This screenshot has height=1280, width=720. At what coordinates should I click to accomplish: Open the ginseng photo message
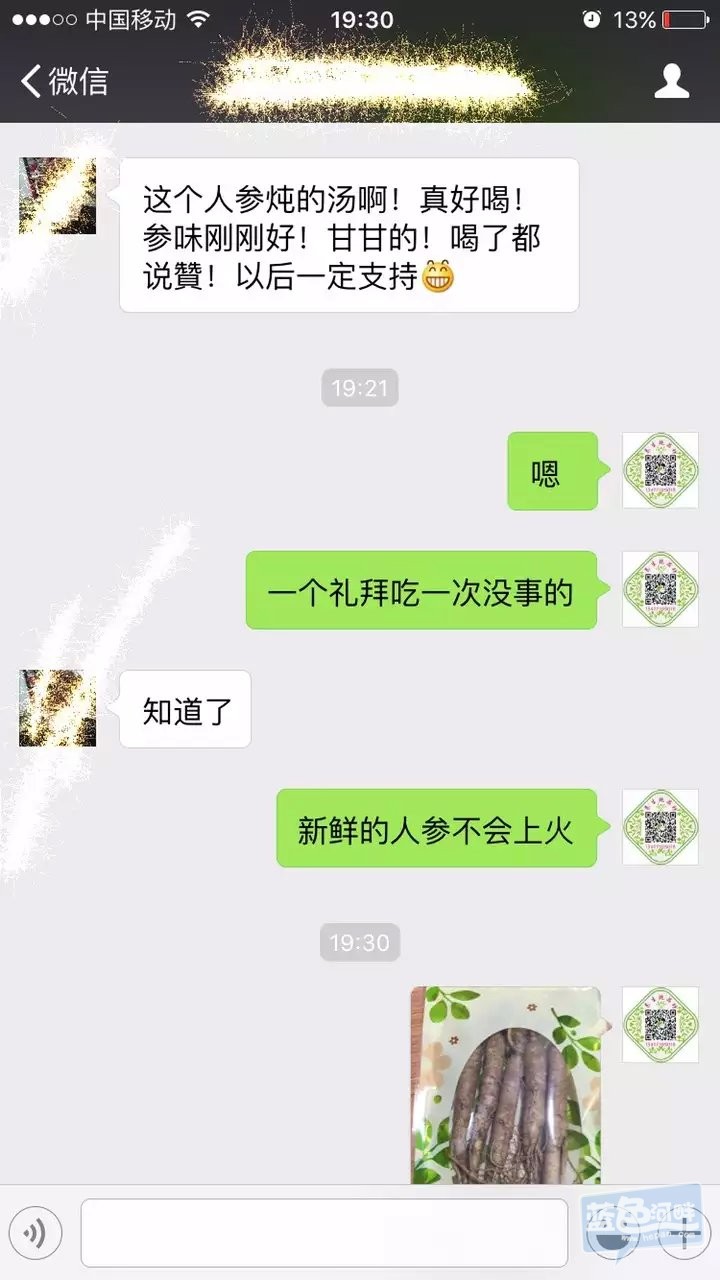coord(506,1085)
